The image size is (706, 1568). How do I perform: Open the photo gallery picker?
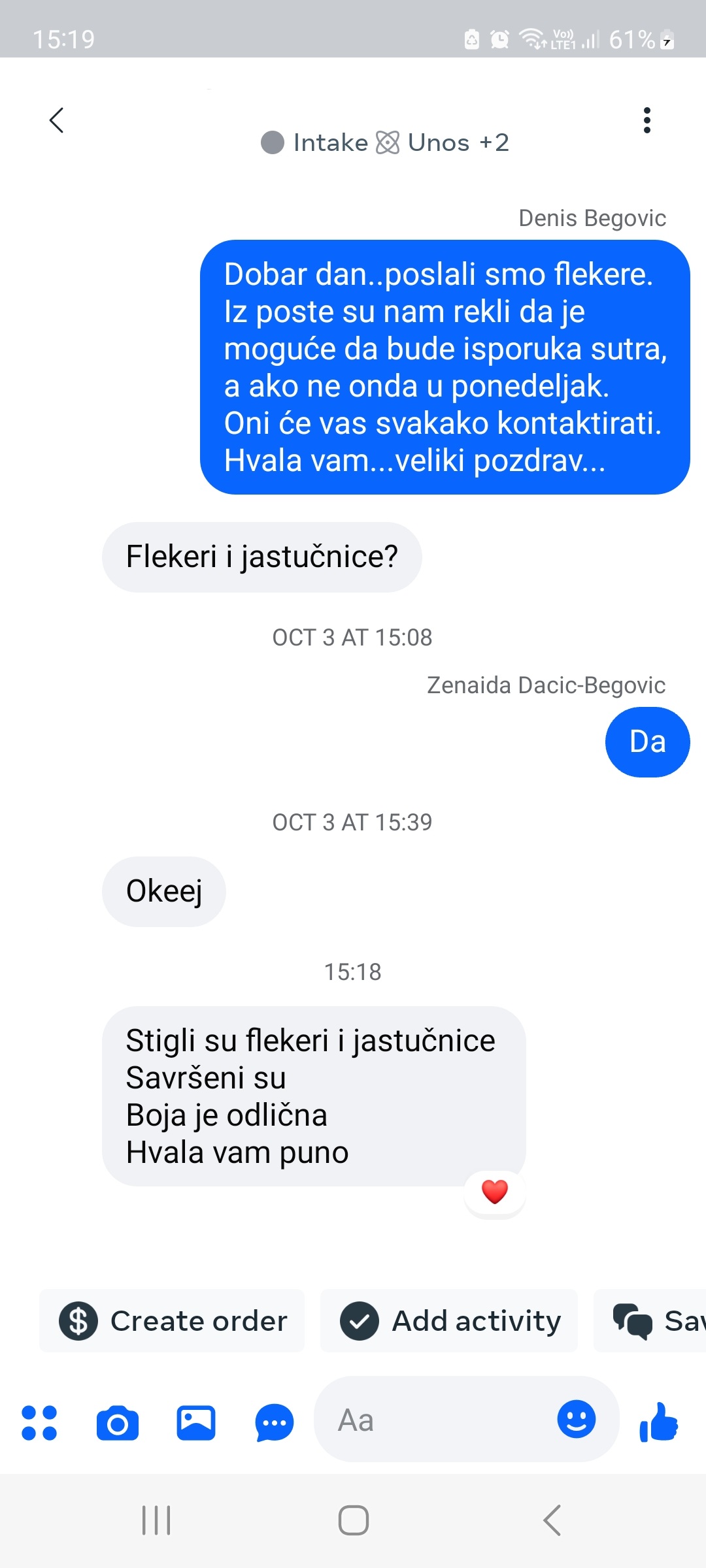[x=196, y=1422]
